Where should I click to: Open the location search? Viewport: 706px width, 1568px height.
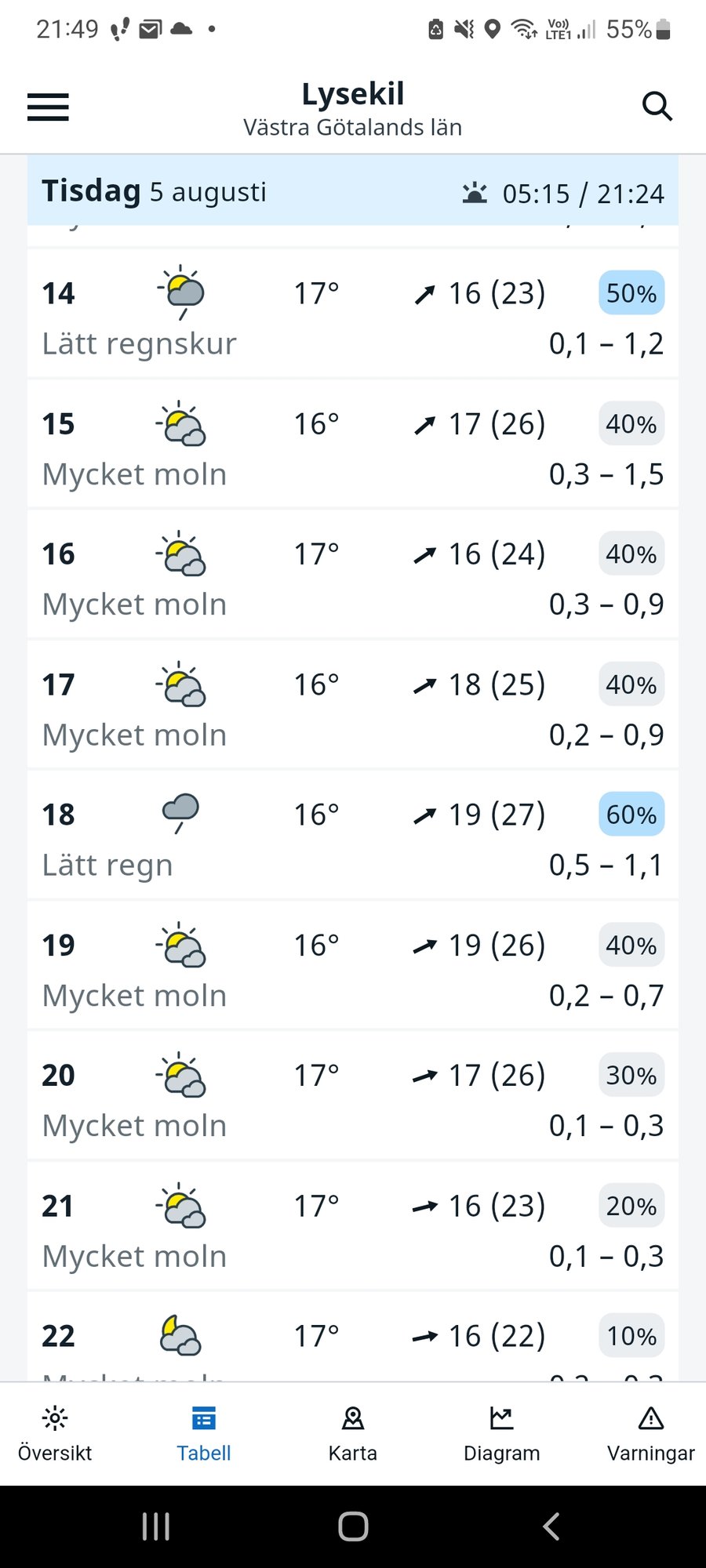657,106
